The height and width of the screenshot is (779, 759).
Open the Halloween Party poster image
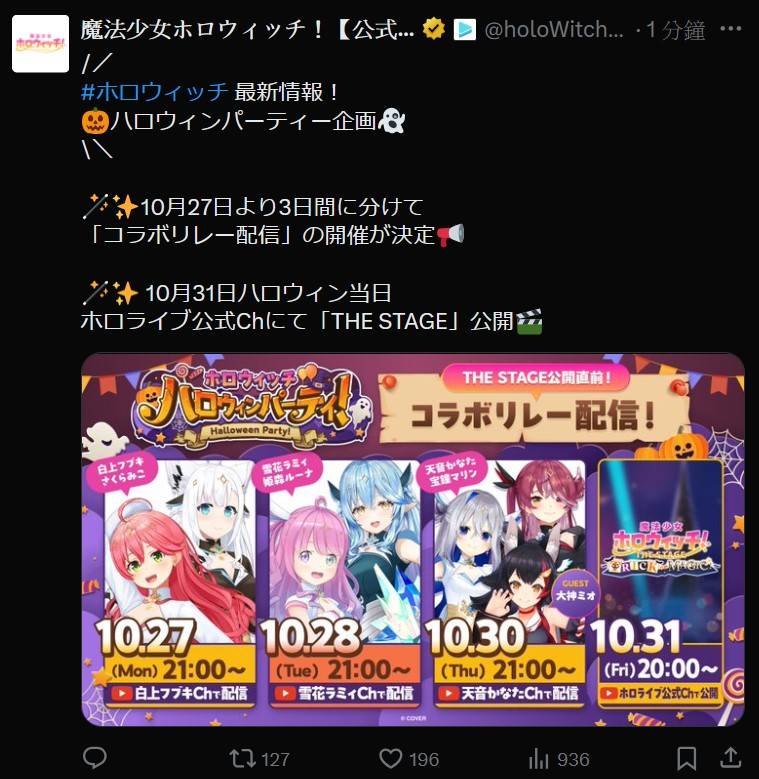[x=413, y=539]
